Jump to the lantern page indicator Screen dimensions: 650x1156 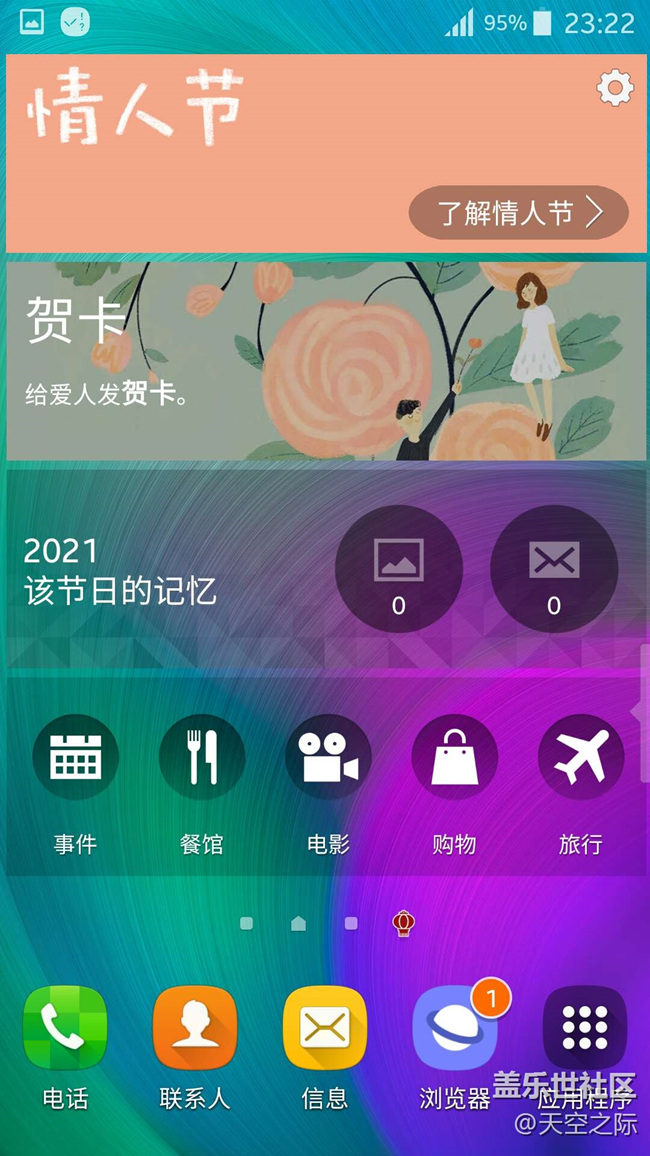pos(403,923)
